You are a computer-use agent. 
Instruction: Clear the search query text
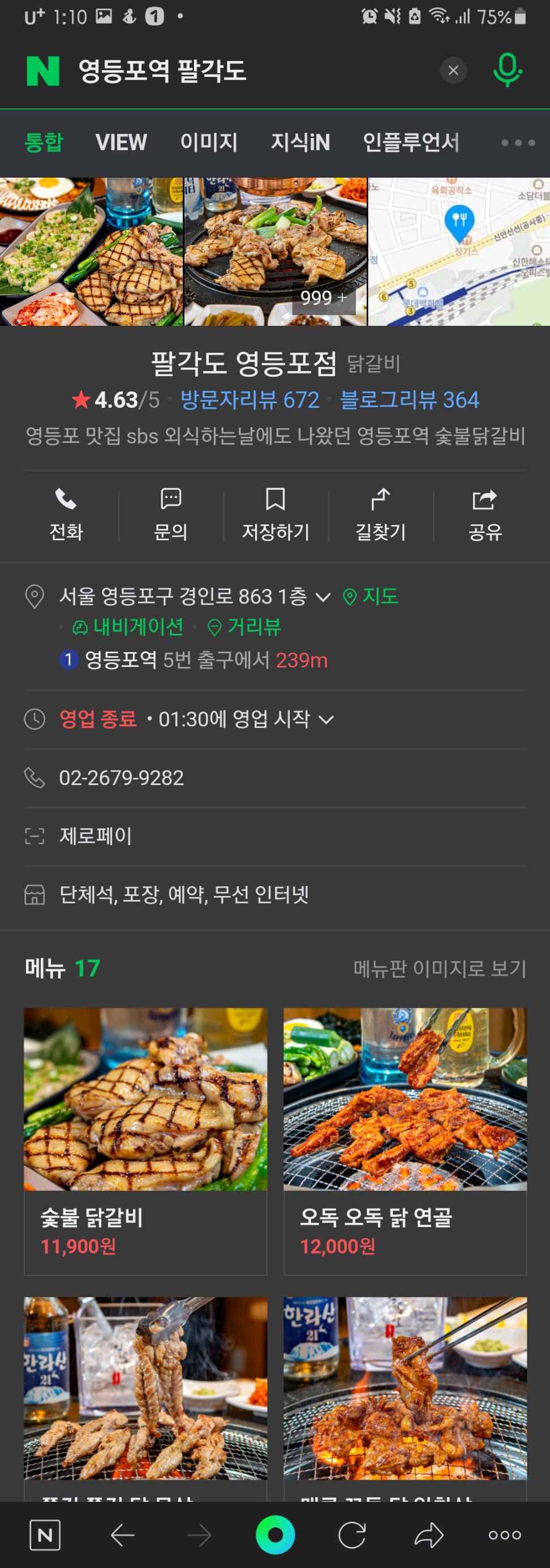(453, 71)
